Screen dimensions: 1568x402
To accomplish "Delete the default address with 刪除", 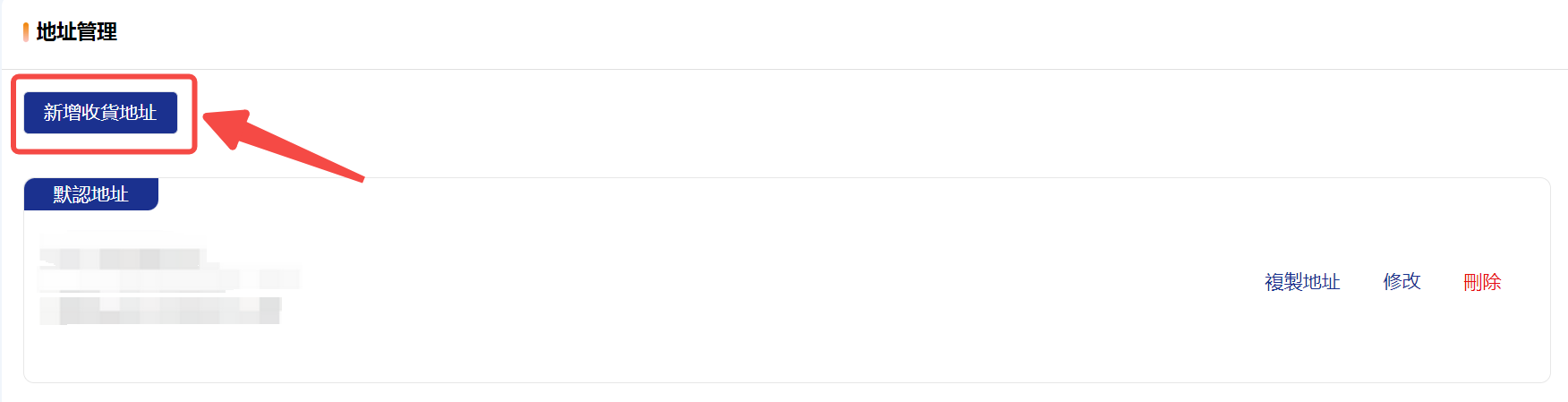I will tap(1482, 282).
